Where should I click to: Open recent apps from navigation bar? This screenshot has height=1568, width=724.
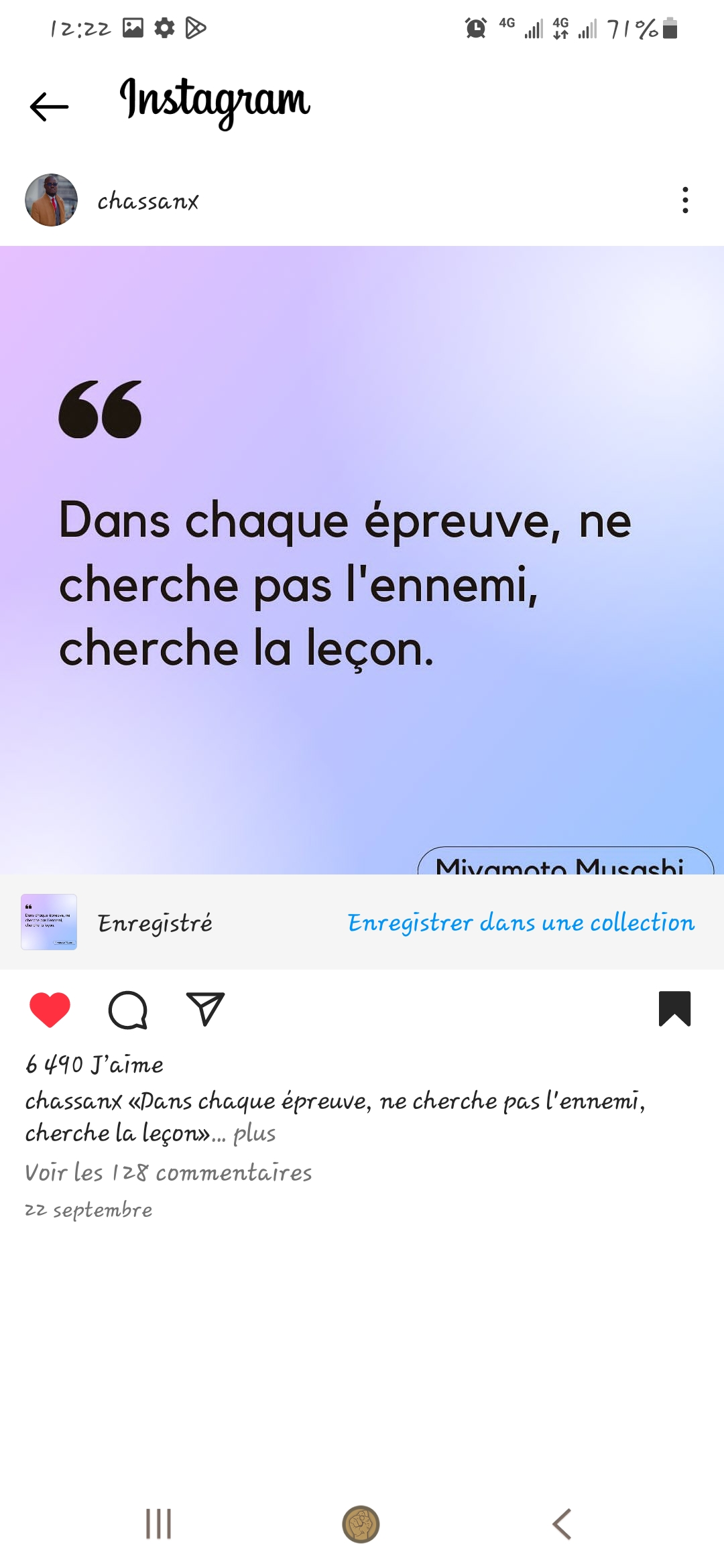click(159, 1524)
